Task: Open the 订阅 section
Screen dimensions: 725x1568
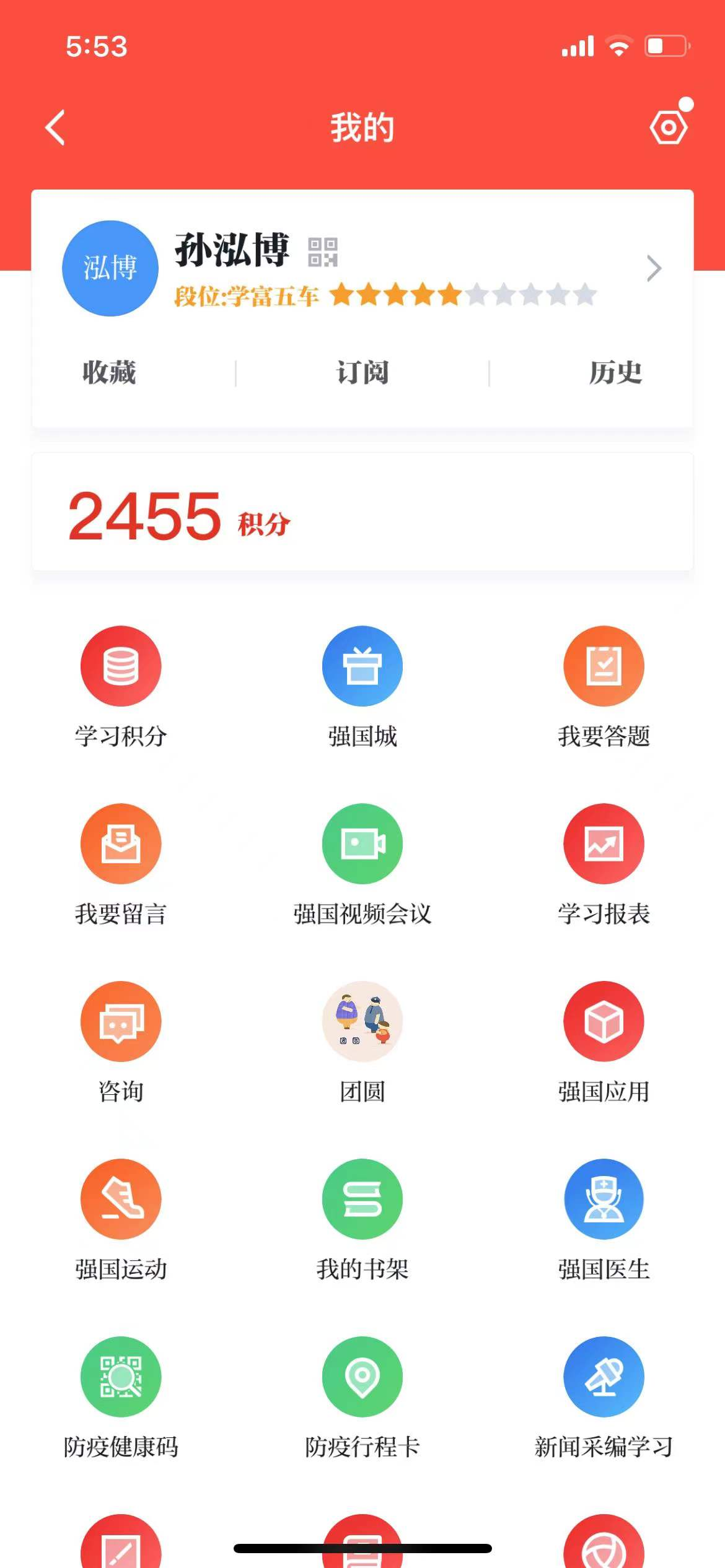Action: [362, 373]
